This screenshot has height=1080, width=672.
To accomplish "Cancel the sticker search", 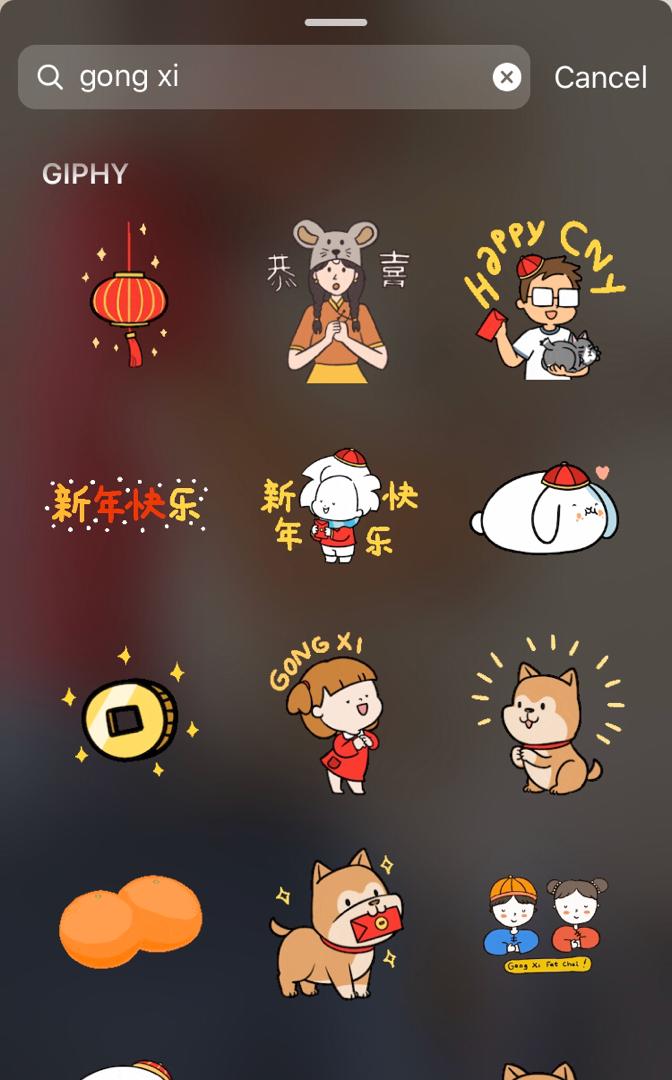I will tap(600, 77).
